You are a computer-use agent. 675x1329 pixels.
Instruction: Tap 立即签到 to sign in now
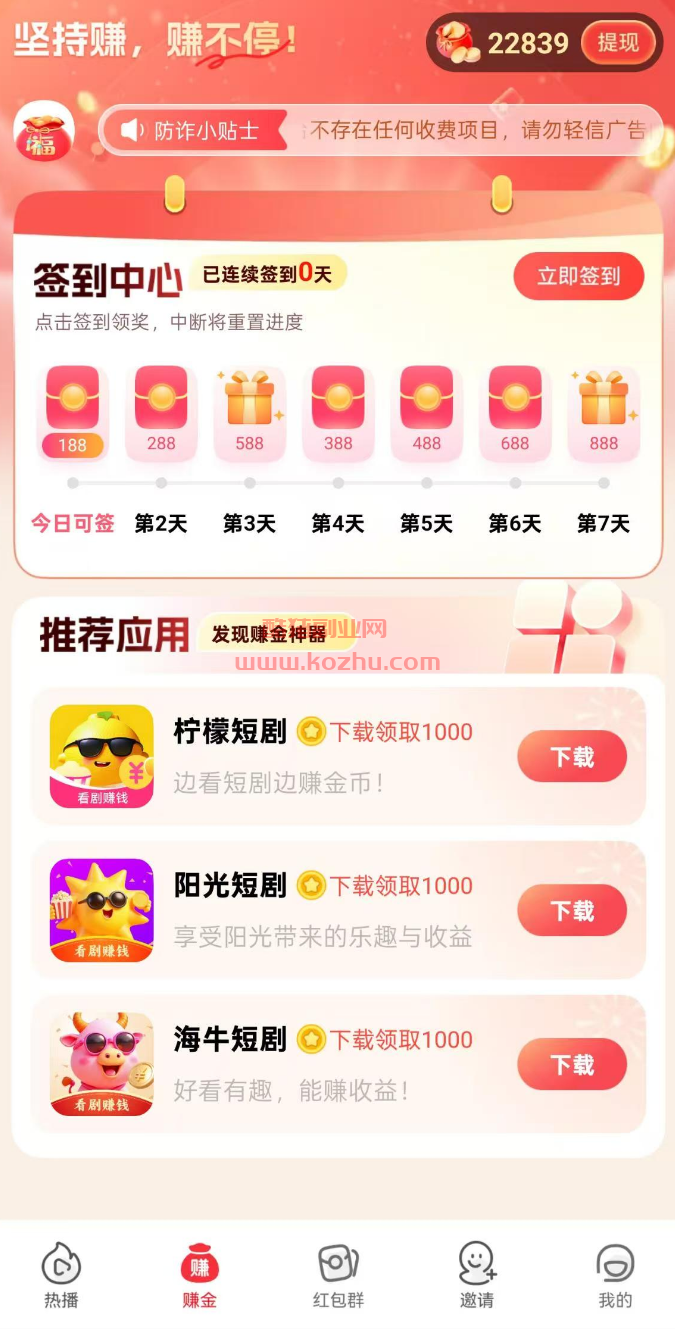point(578,276)
